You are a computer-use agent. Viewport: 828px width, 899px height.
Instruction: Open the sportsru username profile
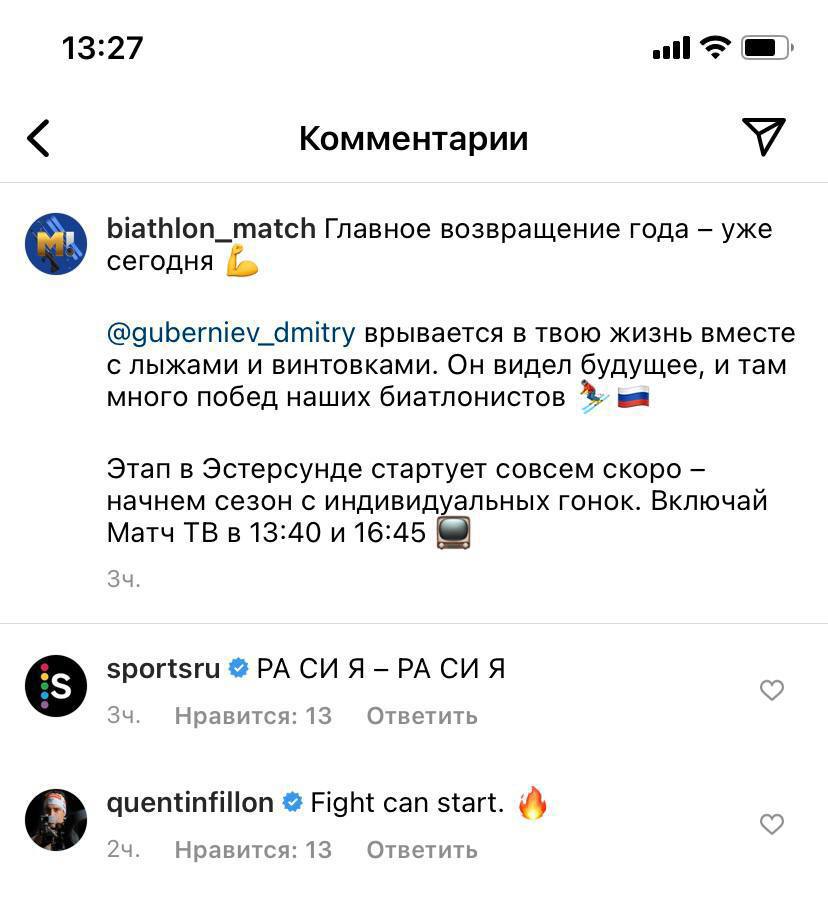point(163,669)
